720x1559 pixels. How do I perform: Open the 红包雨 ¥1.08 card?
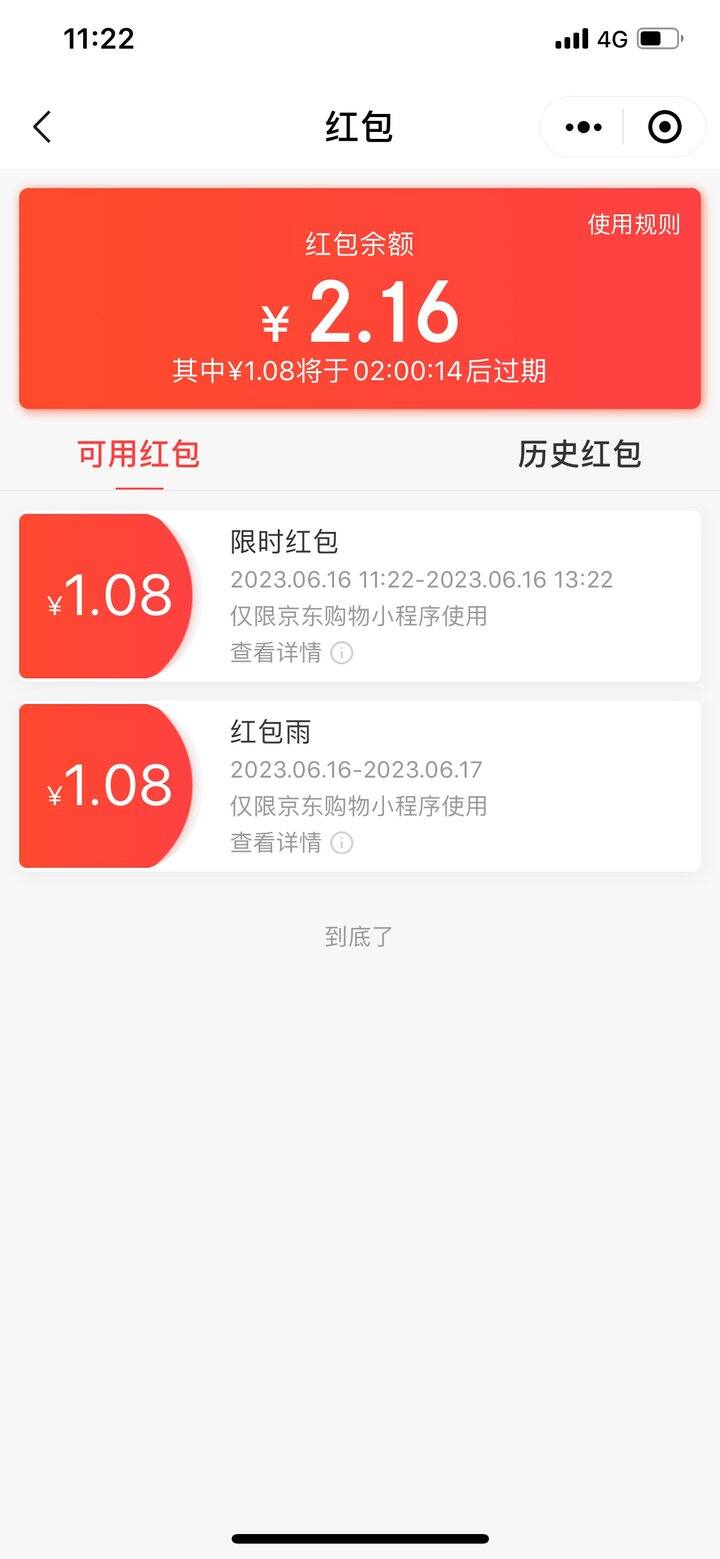coord(360,786)
